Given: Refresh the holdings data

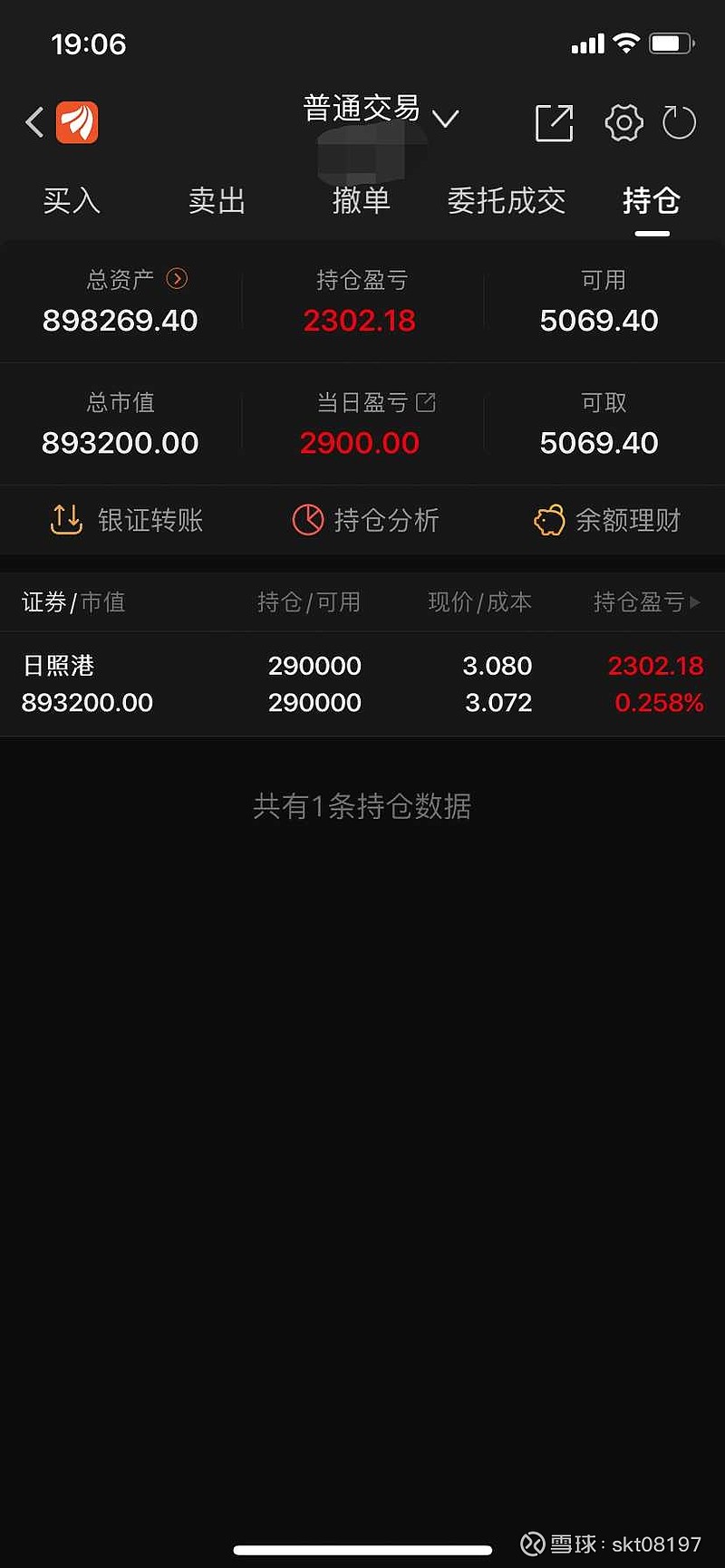Looking at the screenshot, I should [679, 122].
